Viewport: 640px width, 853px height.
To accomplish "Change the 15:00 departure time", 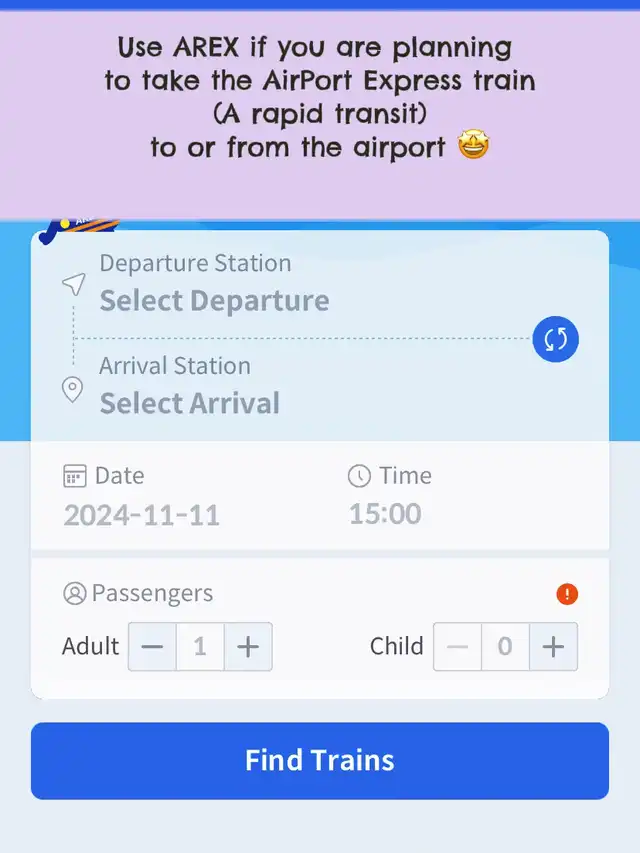I will point(385,513).
